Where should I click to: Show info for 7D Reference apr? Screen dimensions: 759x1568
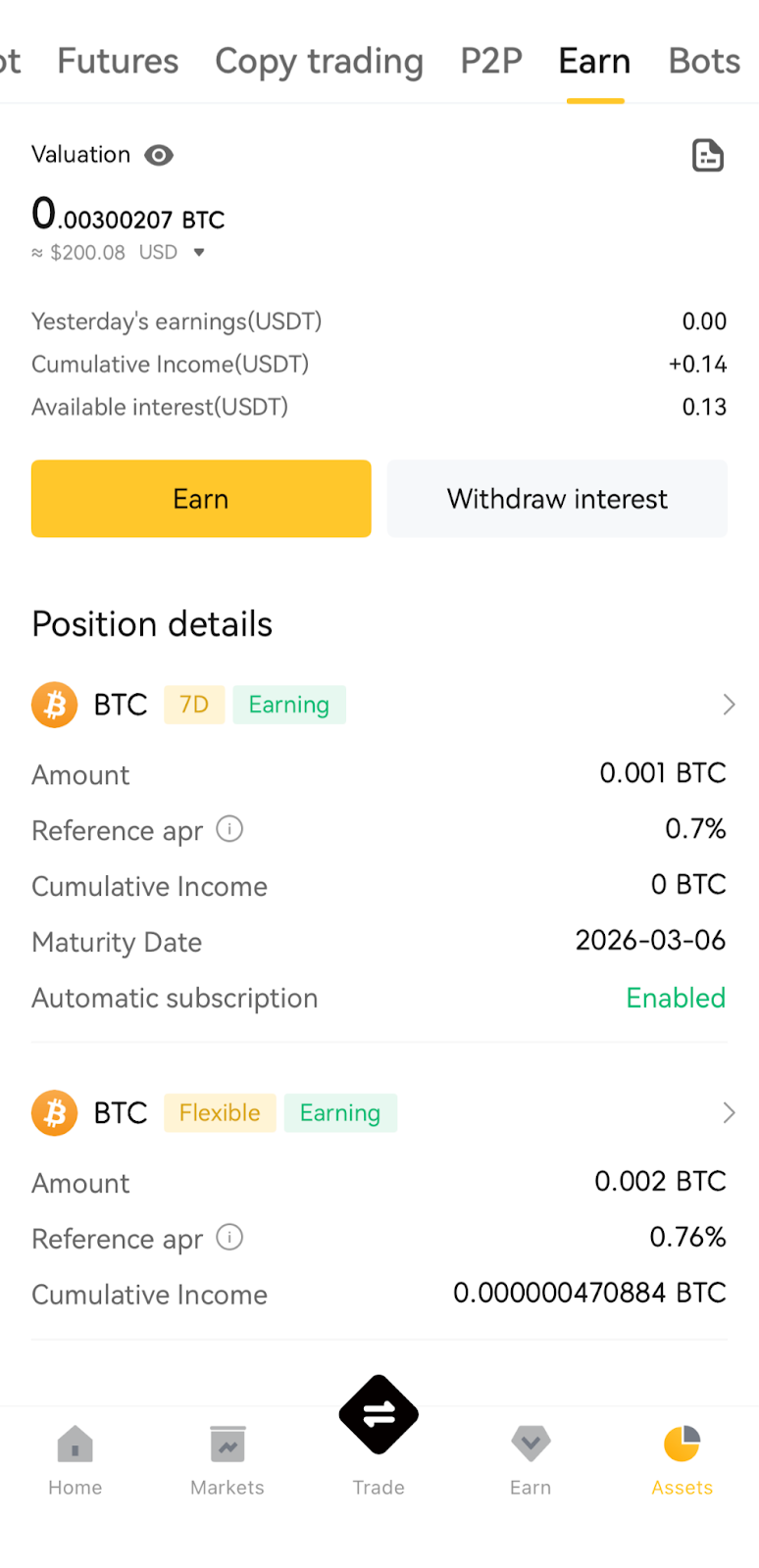(229, 830)
